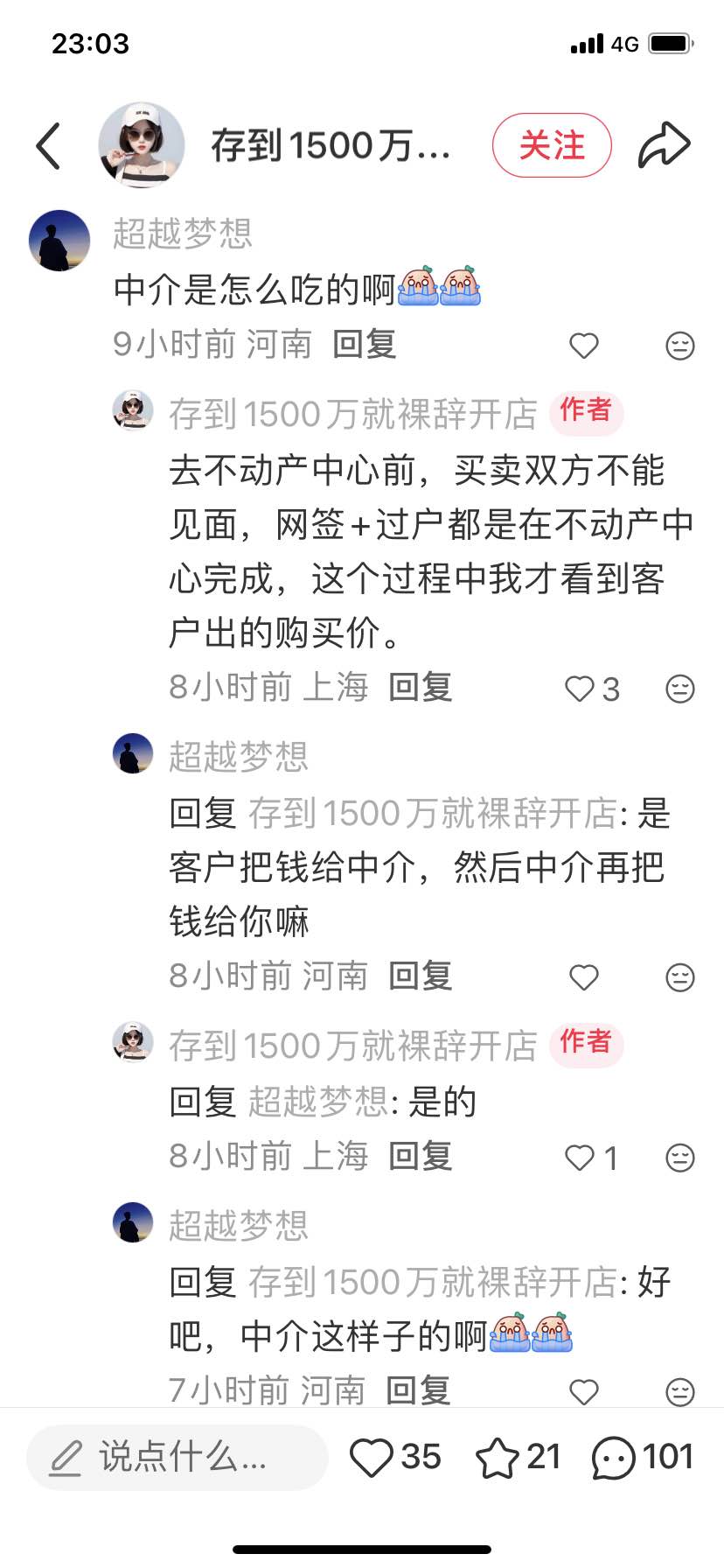This screenshot has width=724, height=1568.
Task: Open the 存到1500万就裸辞开店 username on the first author reply
Action: click(352, 414)
